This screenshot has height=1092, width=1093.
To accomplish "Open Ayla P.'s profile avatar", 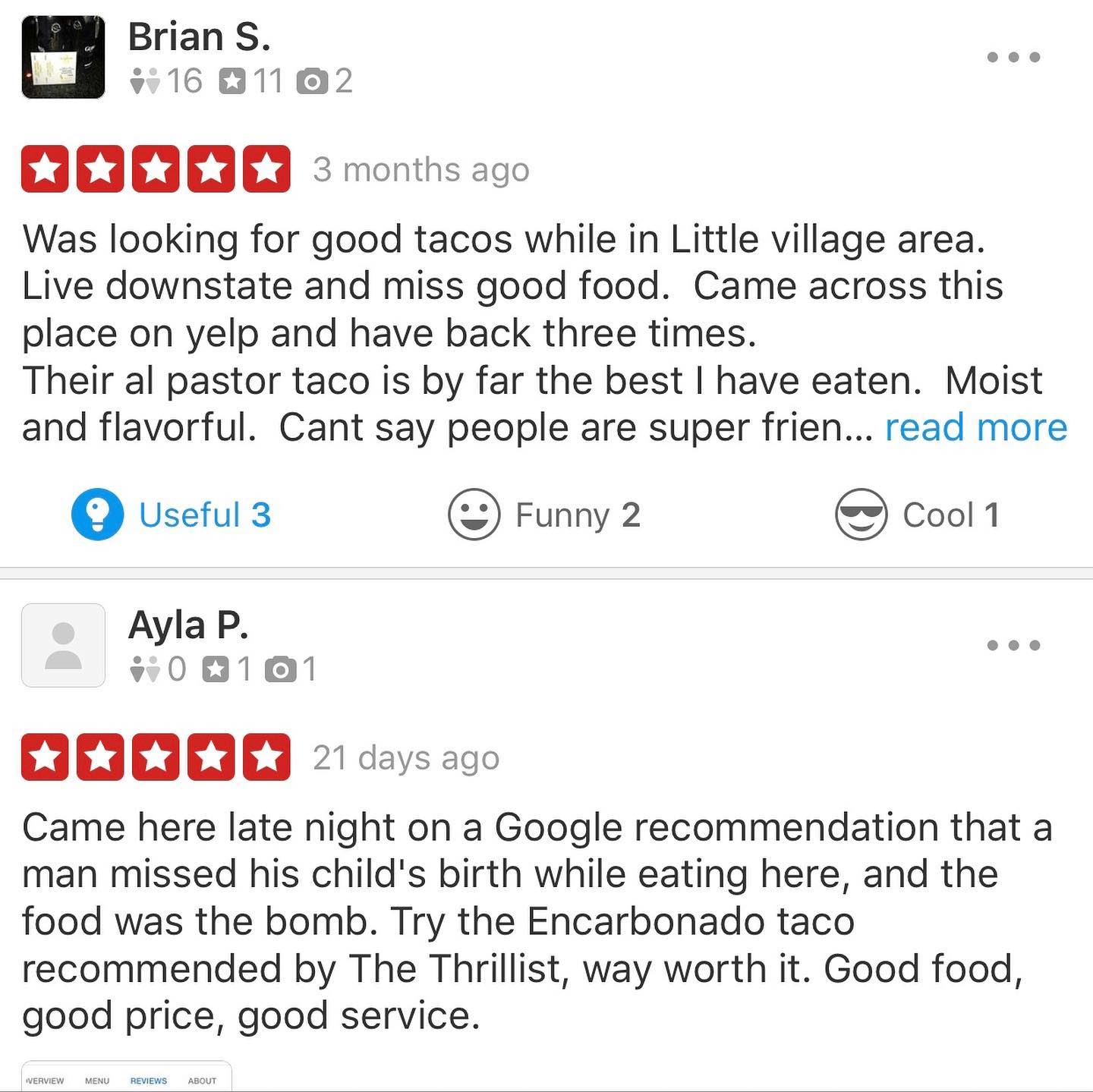I will coord(63,645).
